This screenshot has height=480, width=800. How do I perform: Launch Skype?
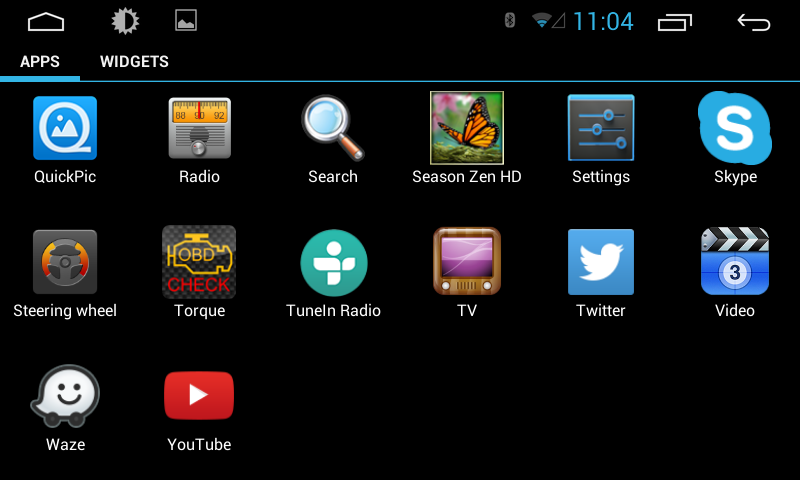point(735,129)
